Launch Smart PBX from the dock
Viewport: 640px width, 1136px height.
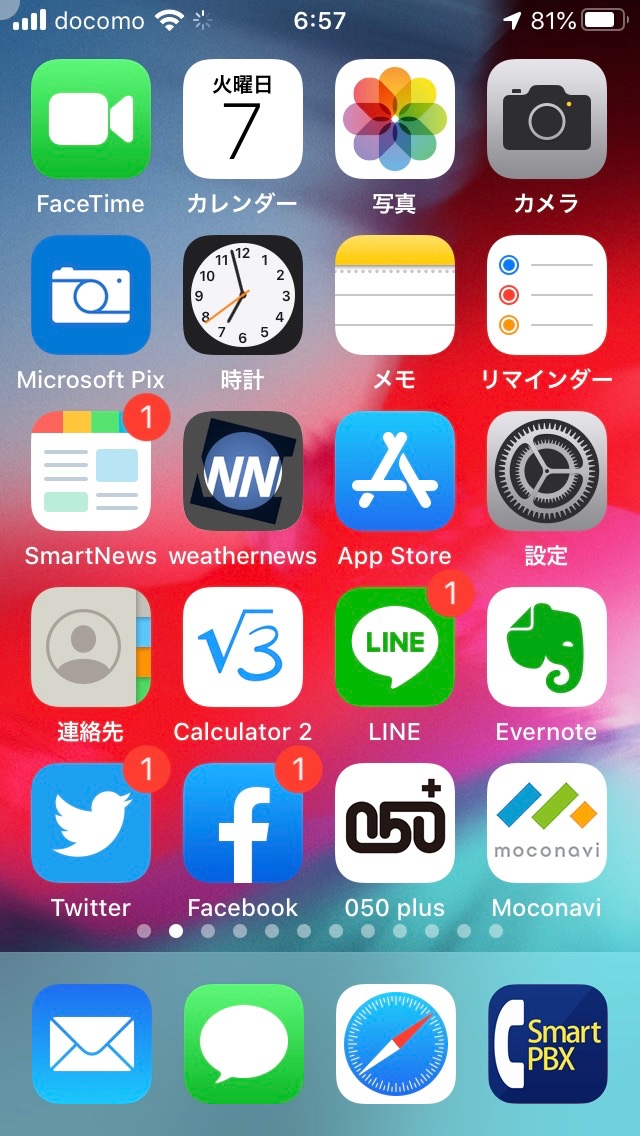(x=547, y=1044)
